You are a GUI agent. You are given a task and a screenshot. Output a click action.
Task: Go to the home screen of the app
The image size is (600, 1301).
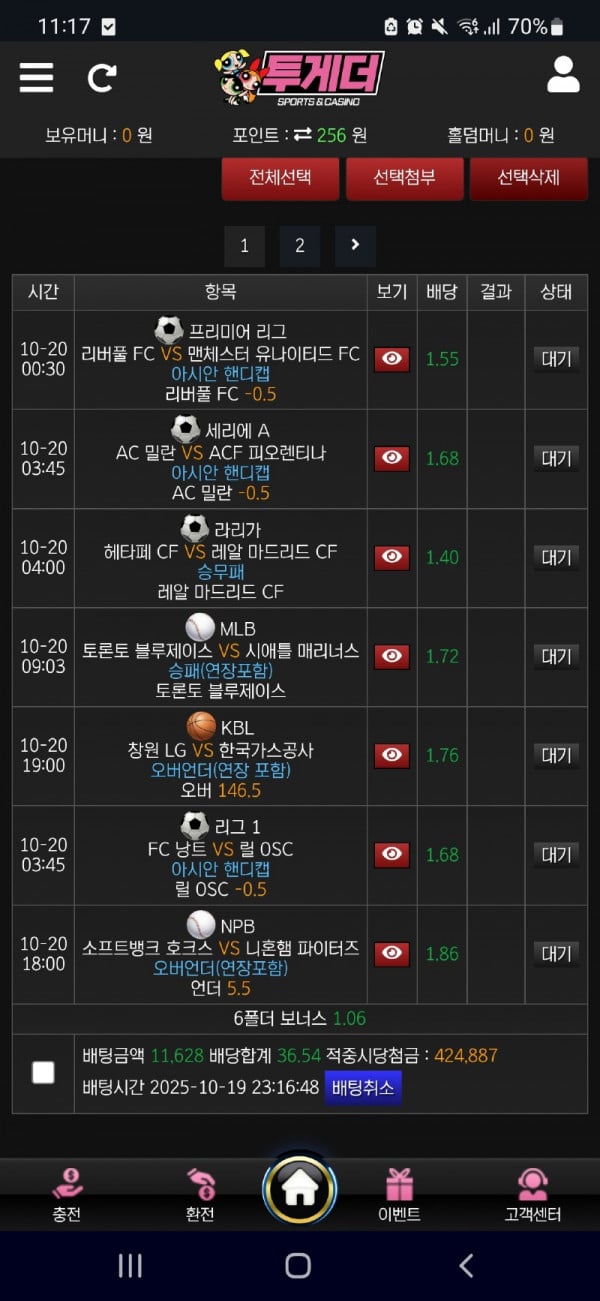tap(299, 1189)
